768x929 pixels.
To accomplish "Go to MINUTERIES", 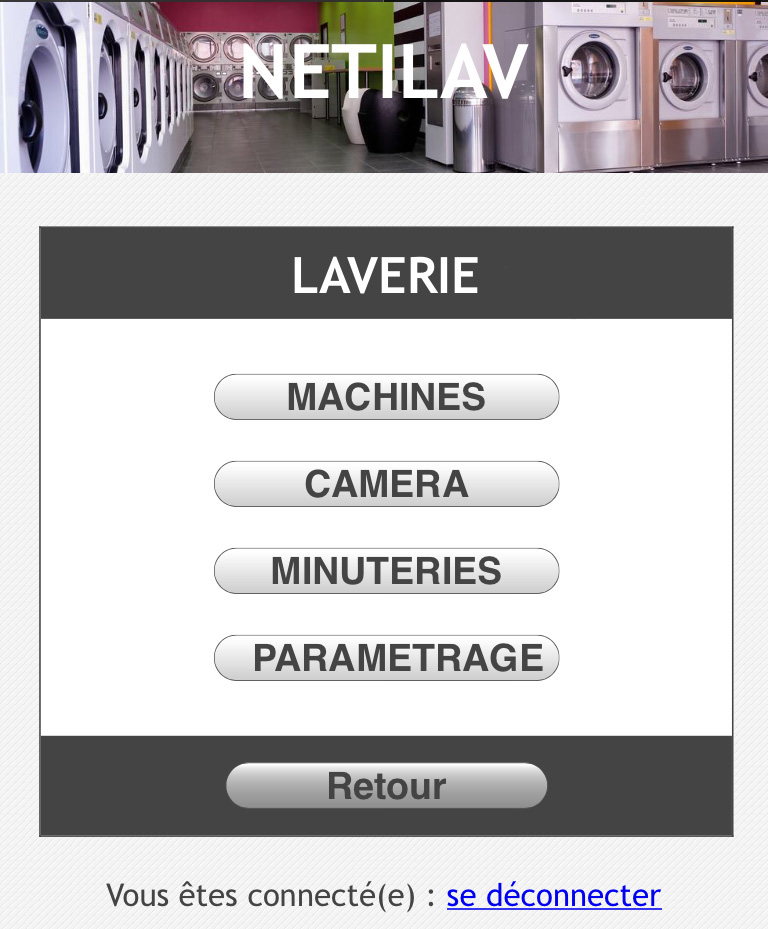I will 386,571.
